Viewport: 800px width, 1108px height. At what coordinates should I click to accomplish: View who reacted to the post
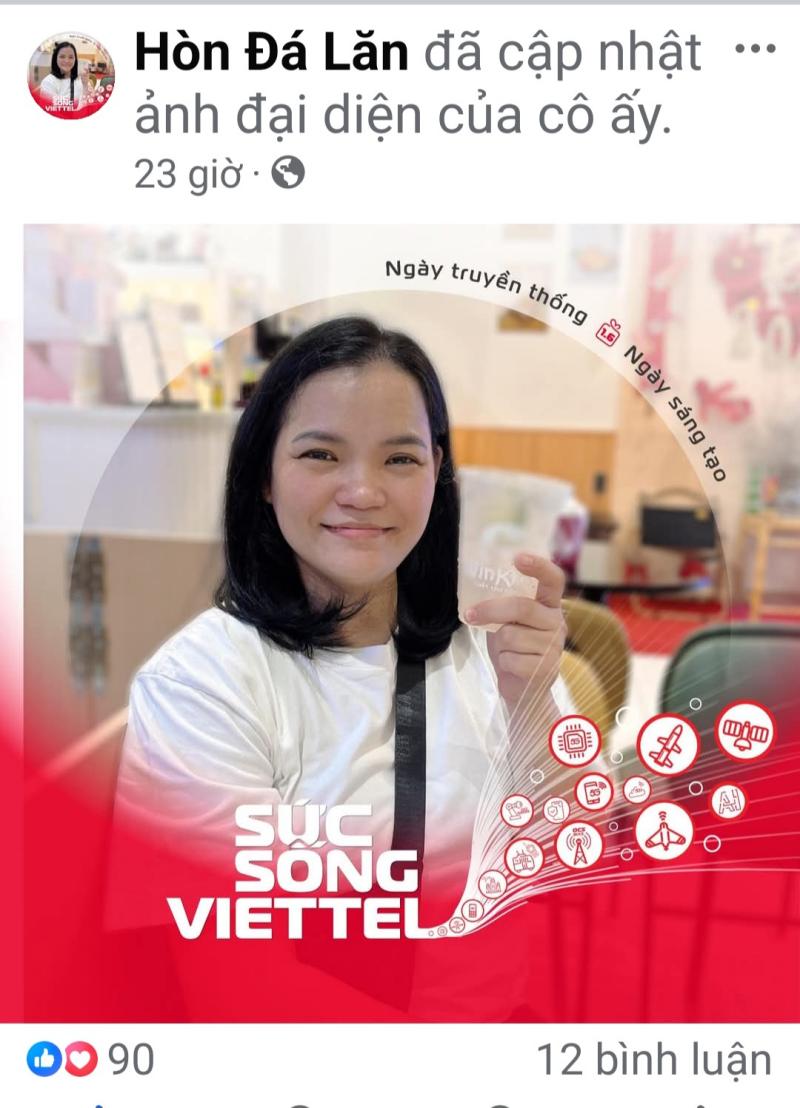pos(92,1059)
